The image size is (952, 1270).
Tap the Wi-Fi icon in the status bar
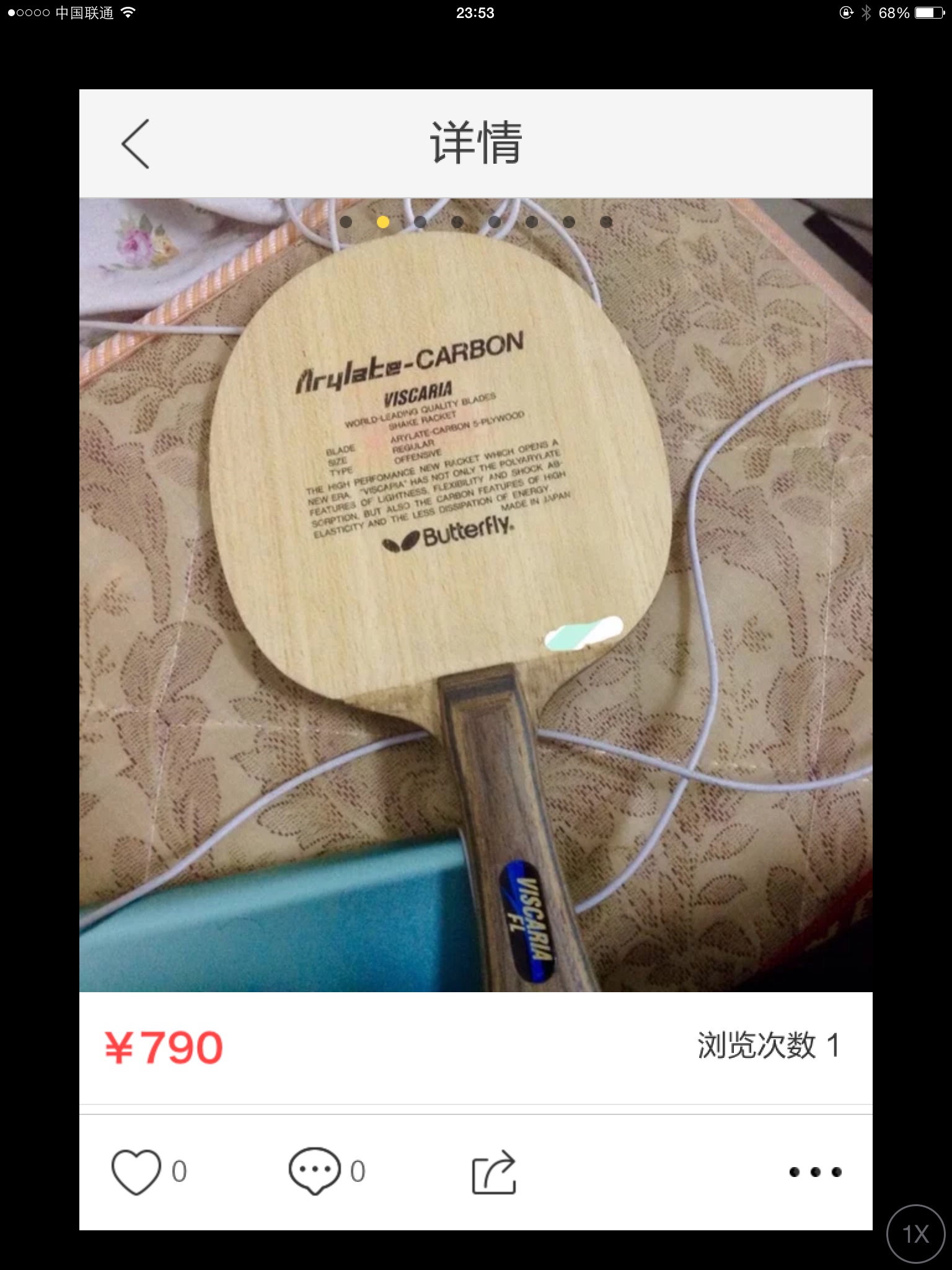click(128, 12)
